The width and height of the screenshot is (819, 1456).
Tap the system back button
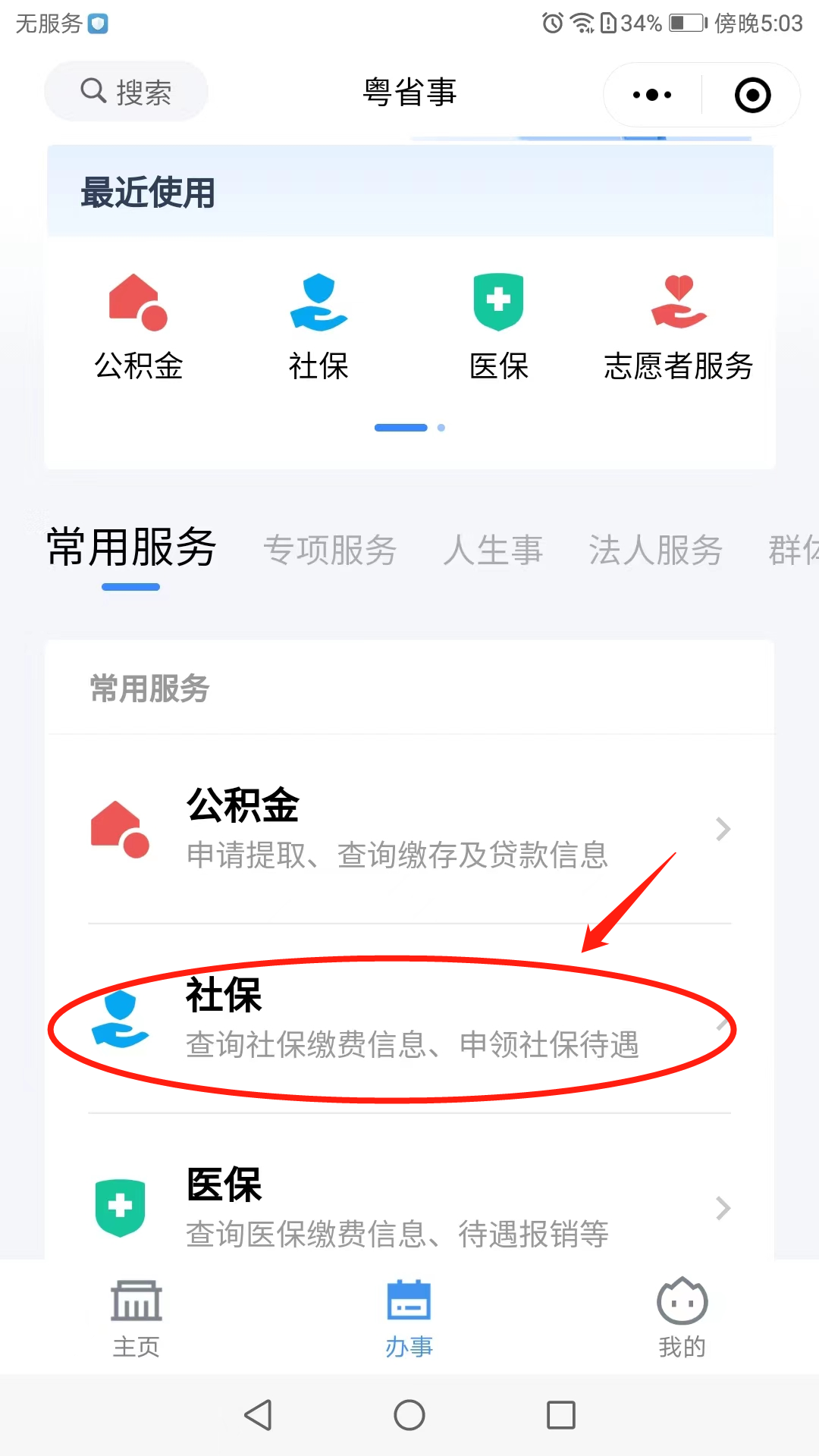coord(259,1414)
